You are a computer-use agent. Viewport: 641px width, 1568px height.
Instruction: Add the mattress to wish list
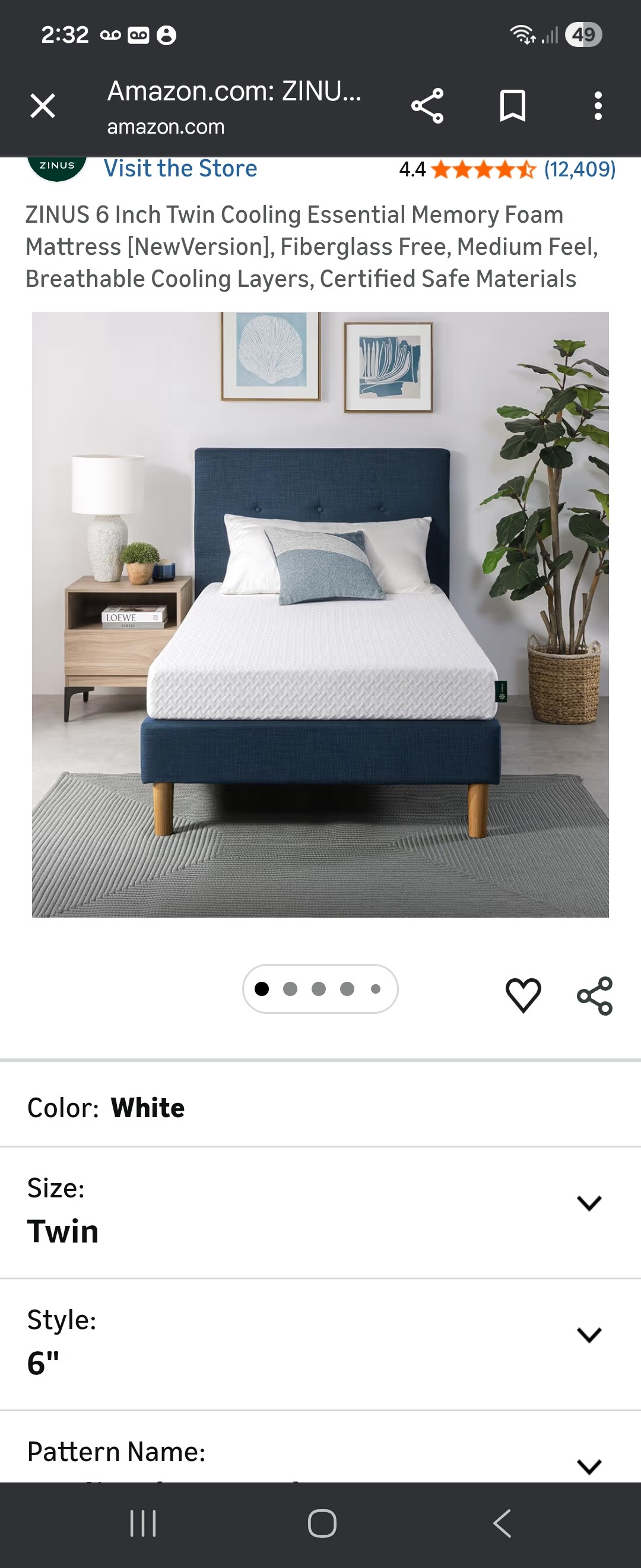[523, 996]
